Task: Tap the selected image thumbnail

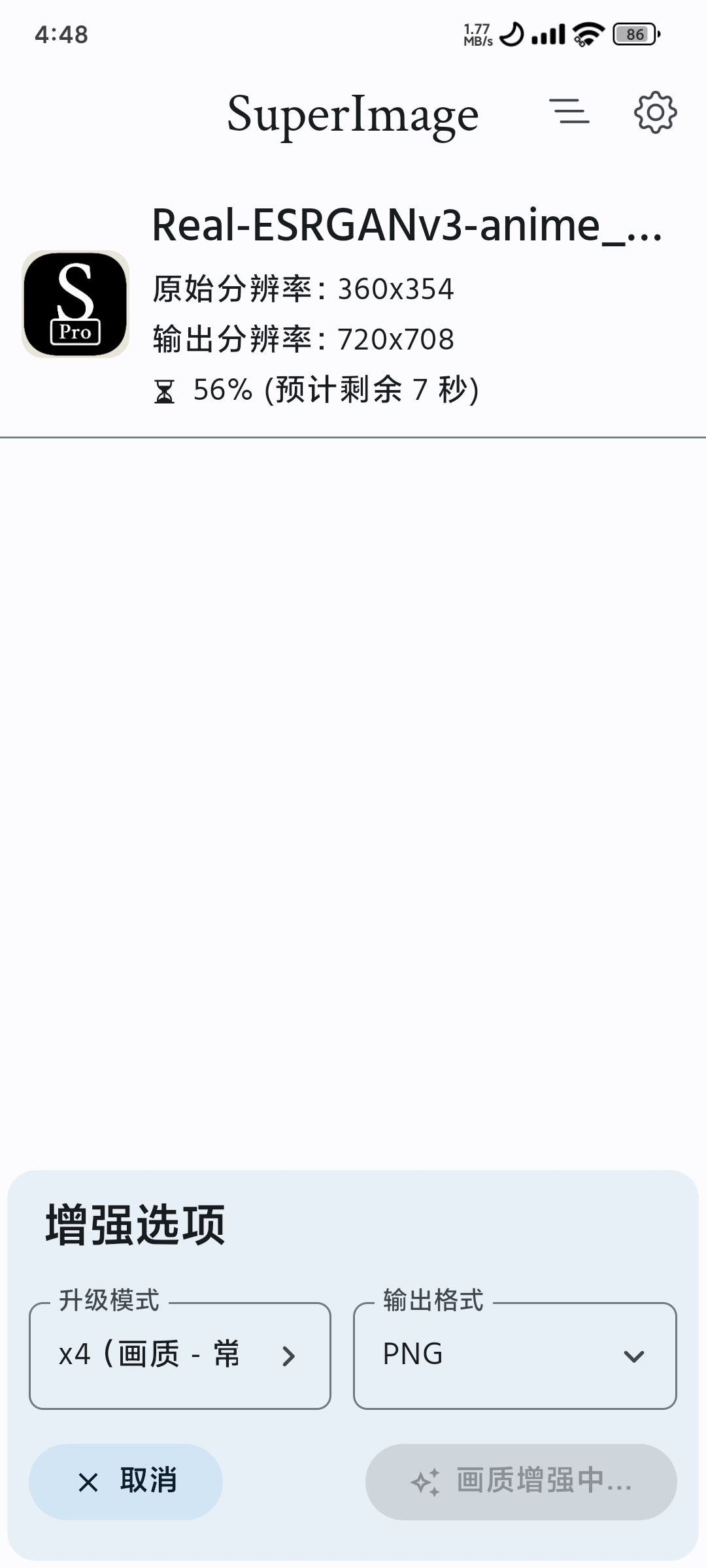Action: click(75, 304)
